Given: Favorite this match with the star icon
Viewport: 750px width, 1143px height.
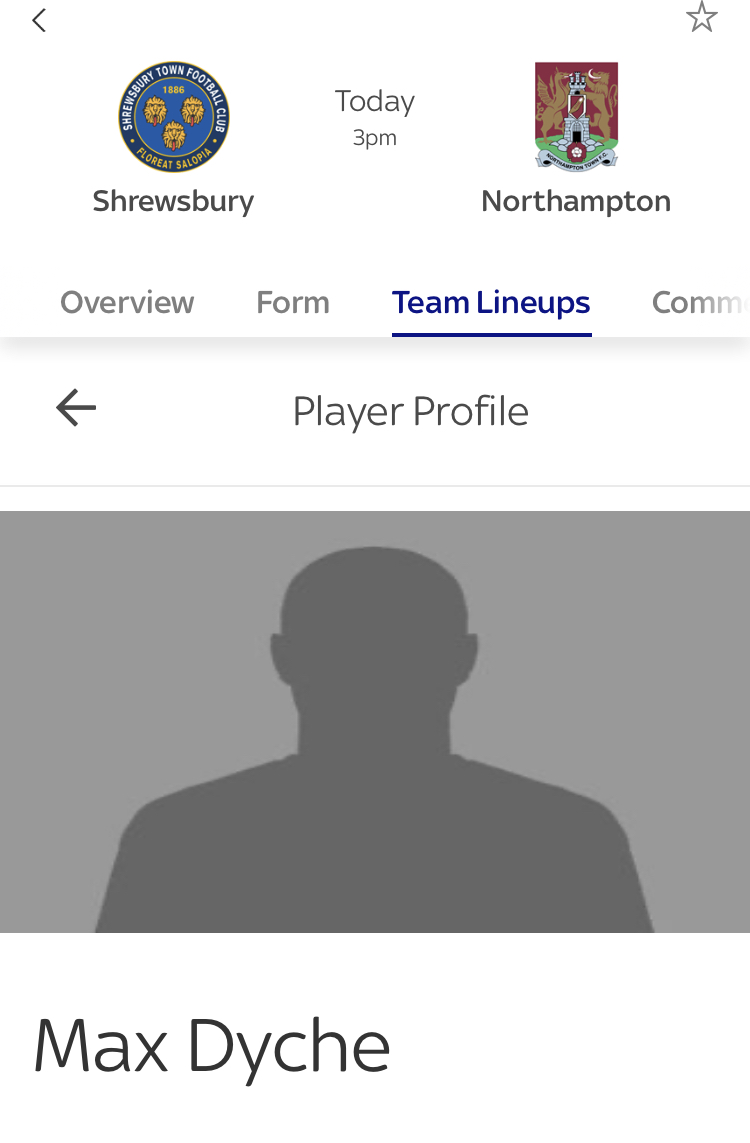Looking at the screenshot, I should 701,17.
